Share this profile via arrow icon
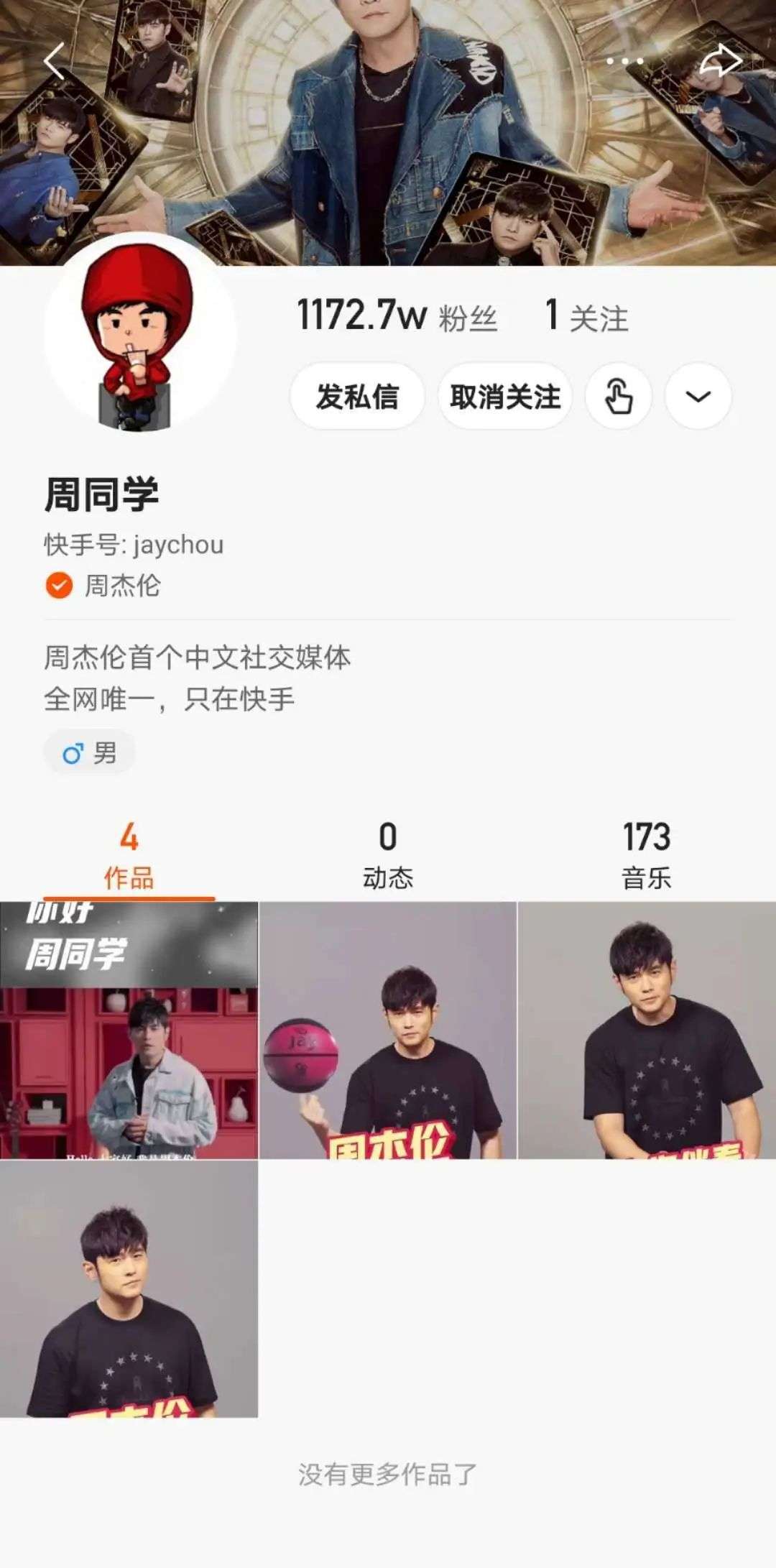Image resolution: width=776 pixels, height=1568 pixels. 720,61
